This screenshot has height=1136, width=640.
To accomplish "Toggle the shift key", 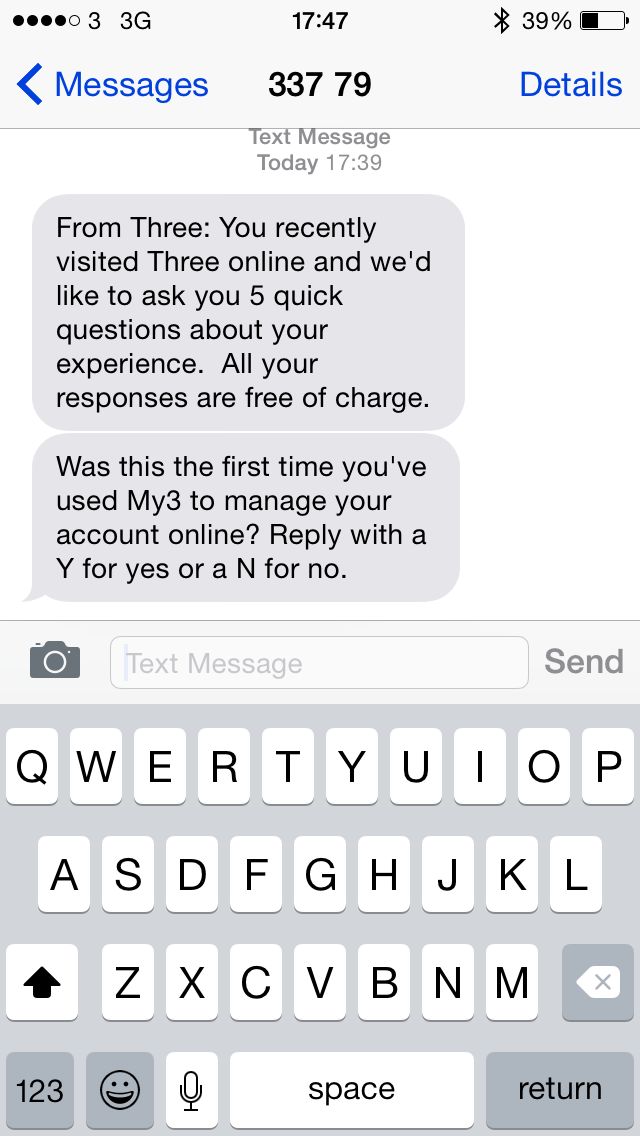I will coord(41,983).
